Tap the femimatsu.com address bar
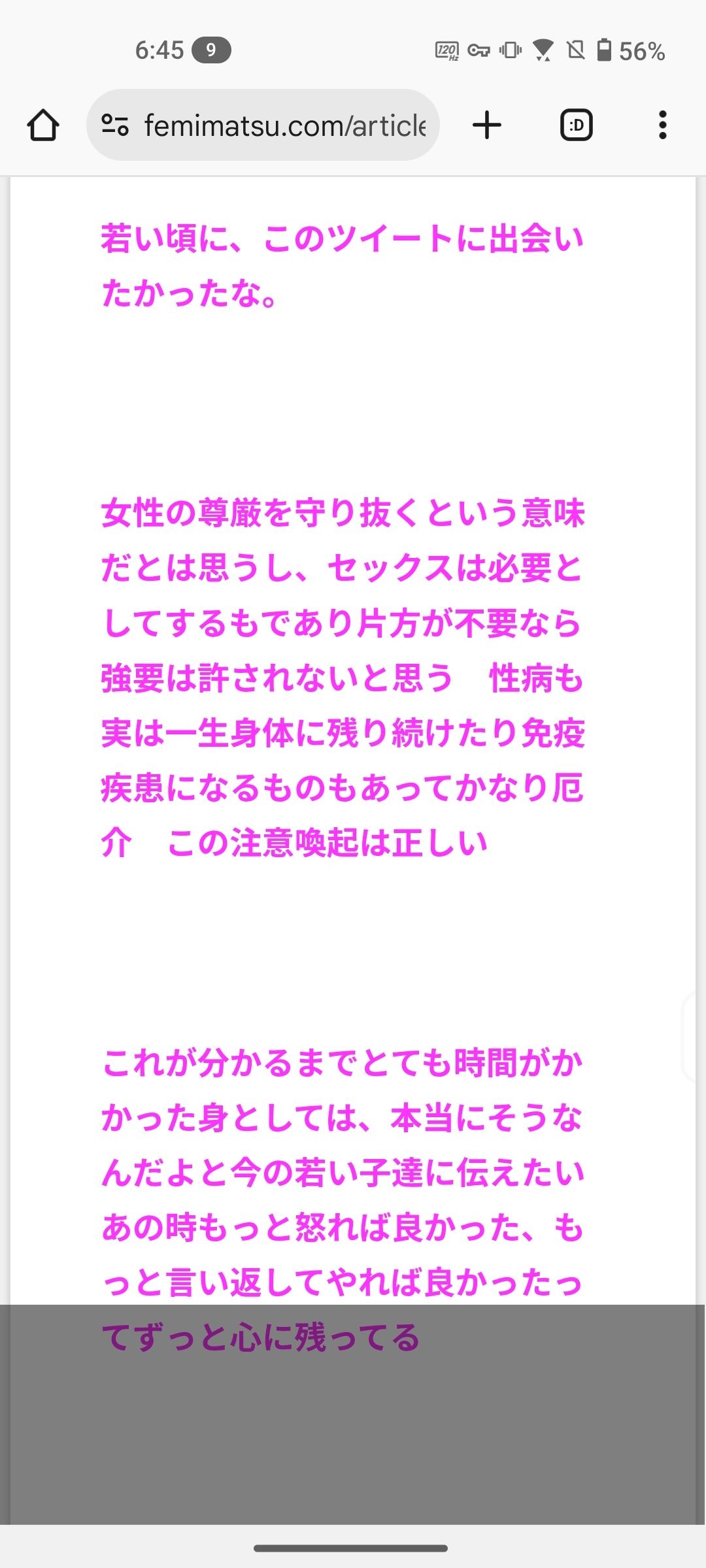706x1568 pixels. pyautogui.click(x=284, y=125)
